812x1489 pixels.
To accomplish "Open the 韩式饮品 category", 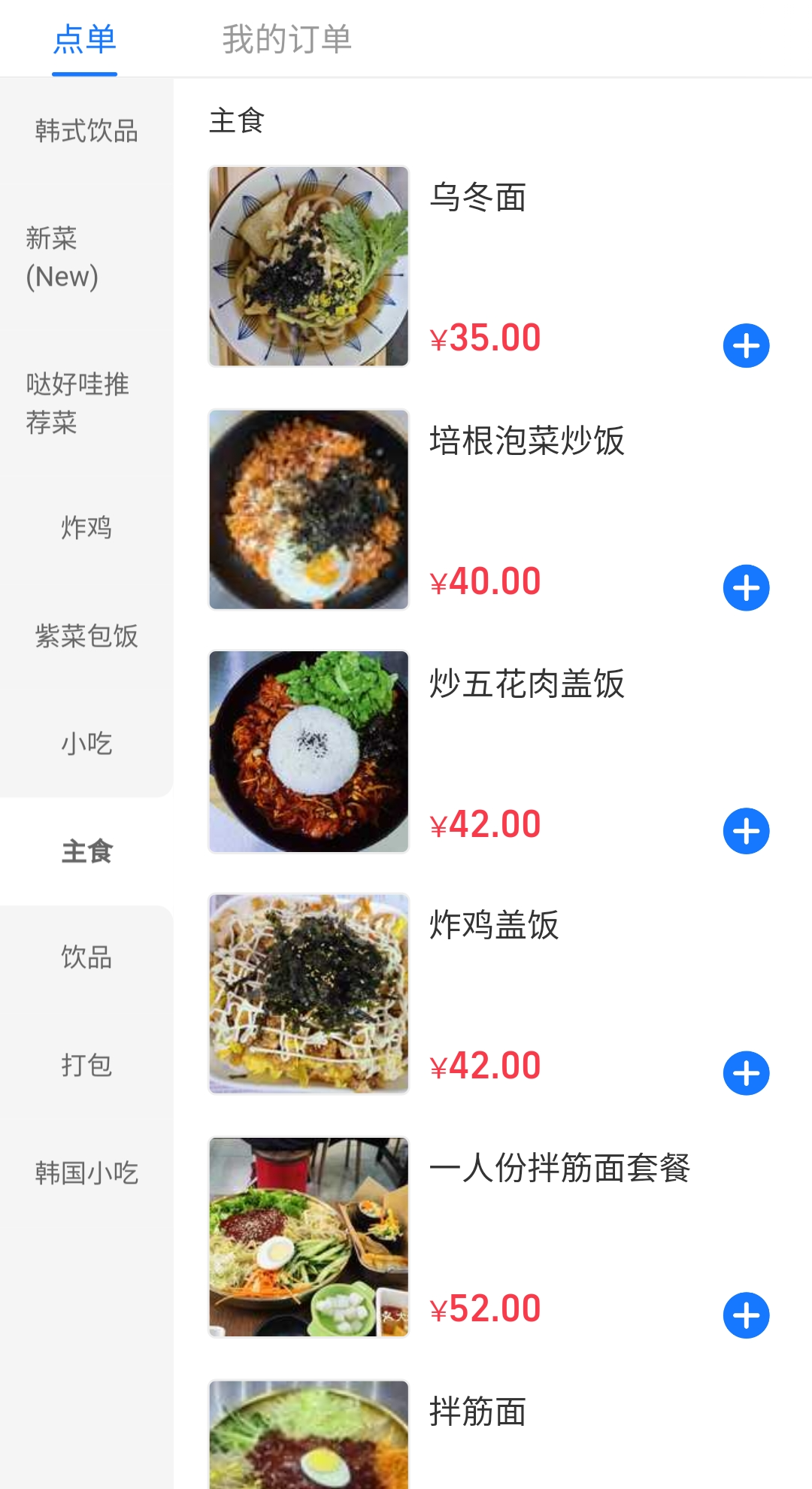I will pyautogui.click(x=86, y=131).
